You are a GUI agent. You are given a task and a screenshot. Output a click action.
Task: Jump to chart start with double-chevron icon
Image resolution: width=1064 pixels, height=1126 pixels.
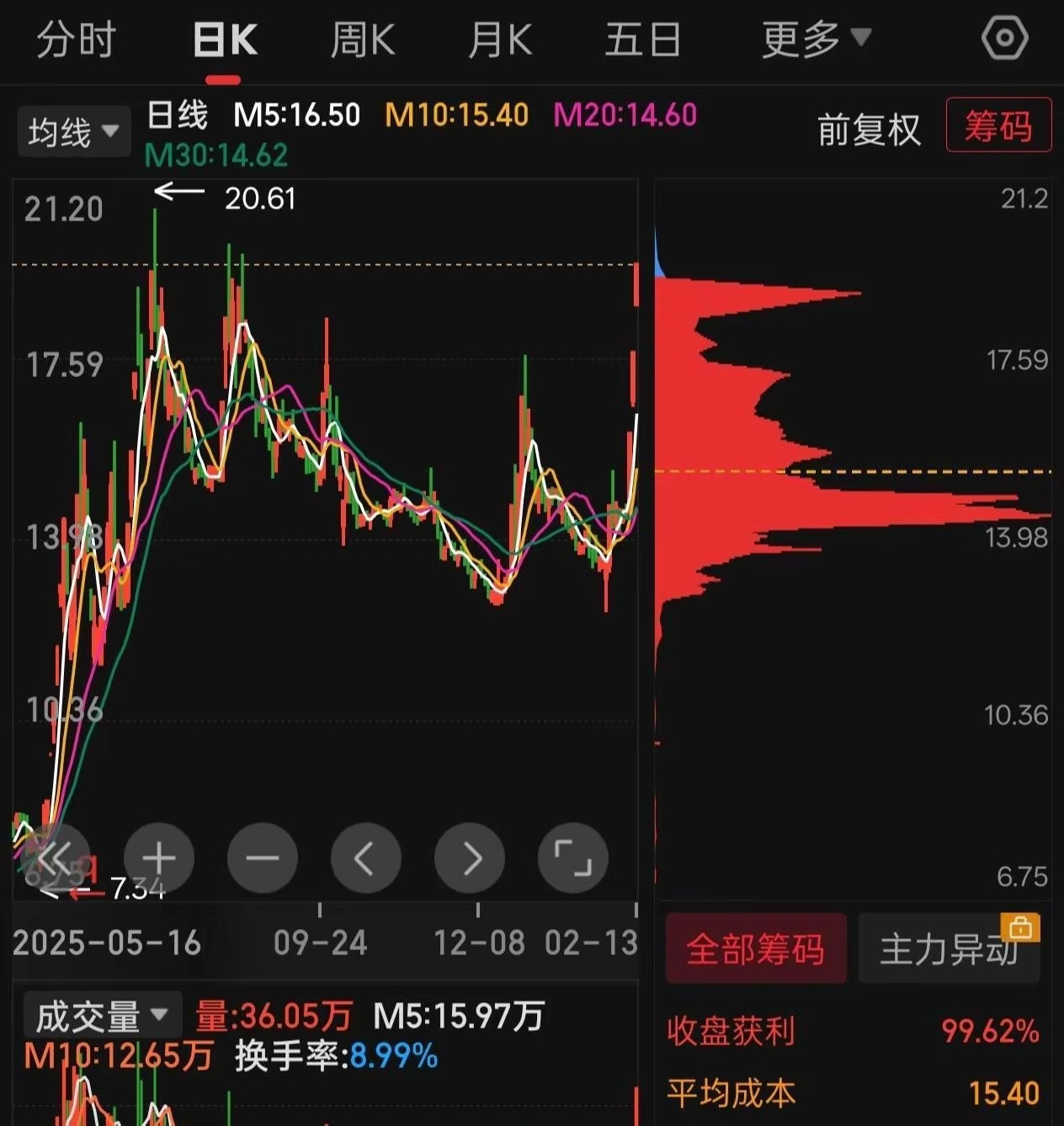pos(56,858)
